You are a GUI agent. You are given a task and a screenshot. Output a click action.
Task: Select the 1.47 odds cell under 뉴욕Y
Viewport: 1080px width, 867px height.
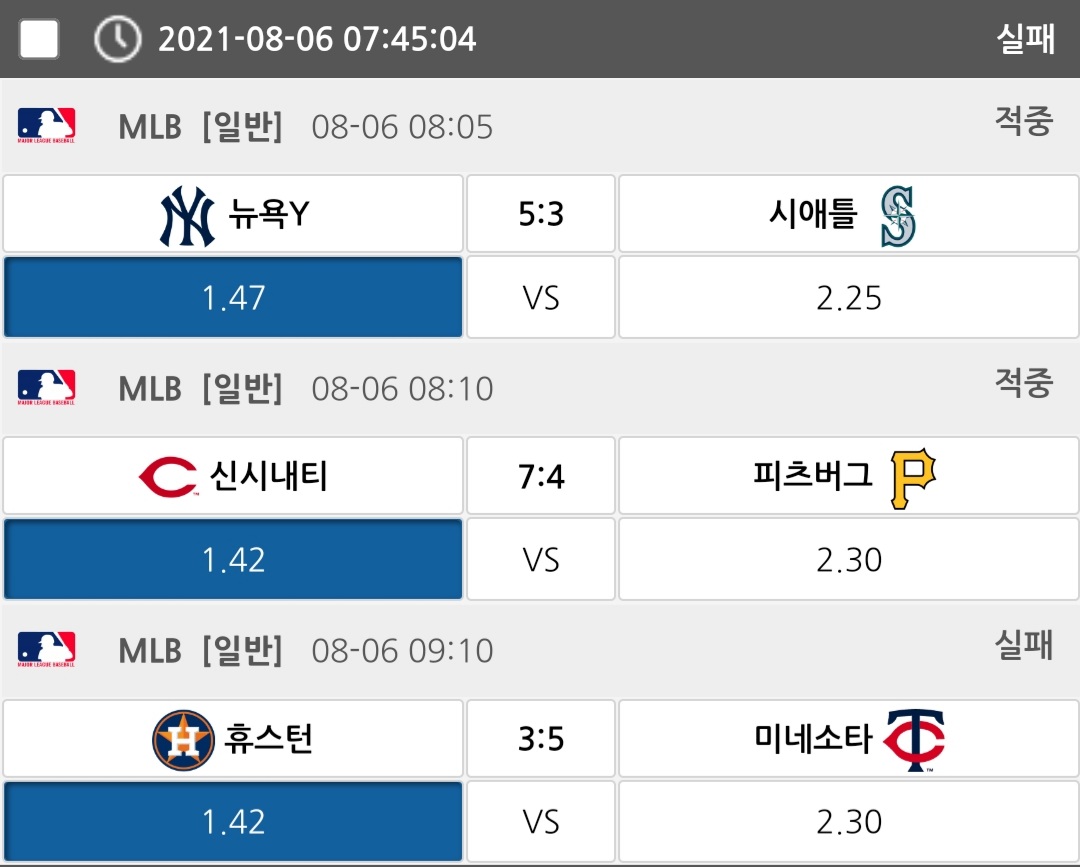coord(233,297)
